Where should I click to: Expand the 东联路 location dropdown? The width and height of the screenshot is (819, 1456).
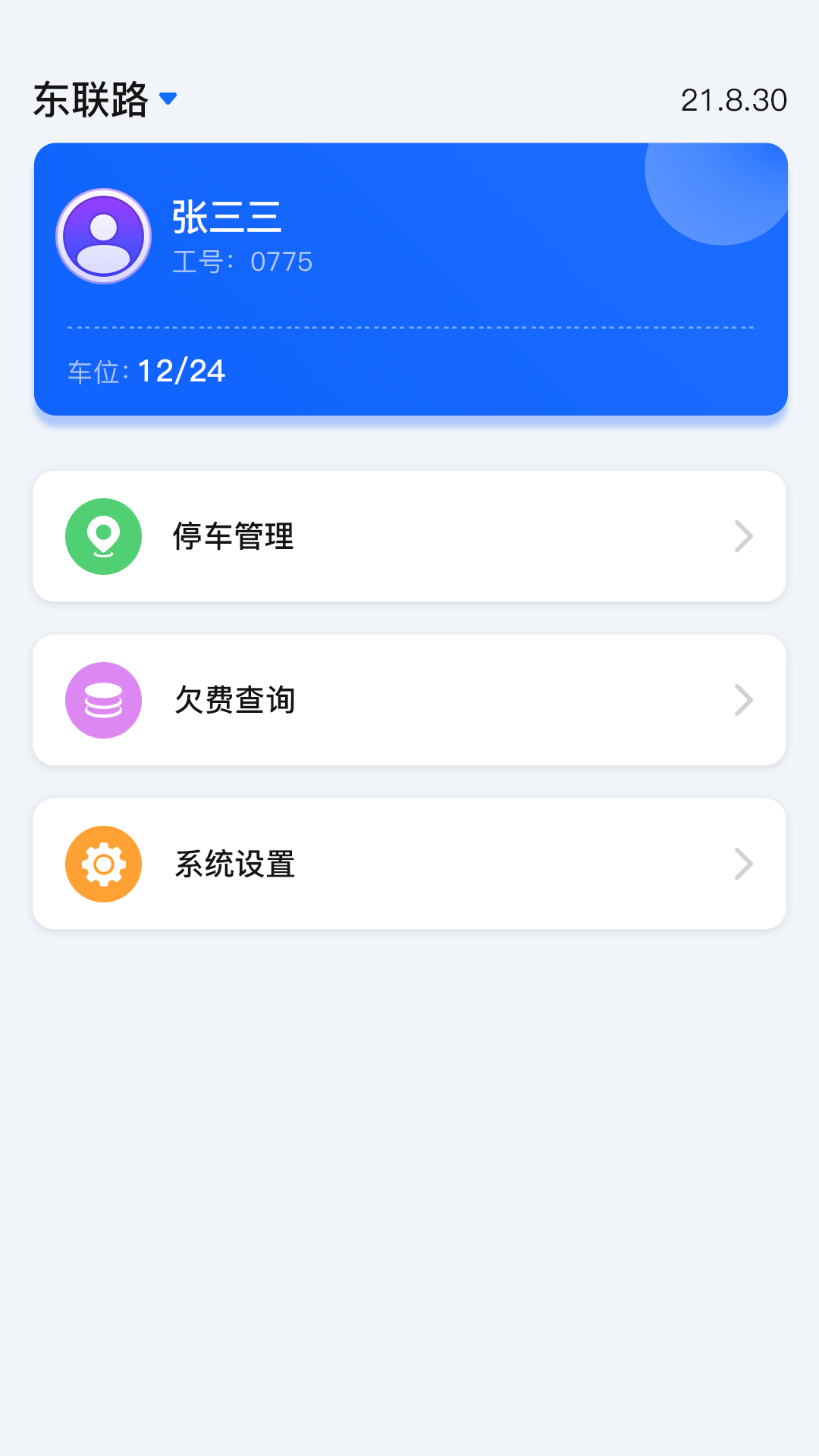(168, 99)
